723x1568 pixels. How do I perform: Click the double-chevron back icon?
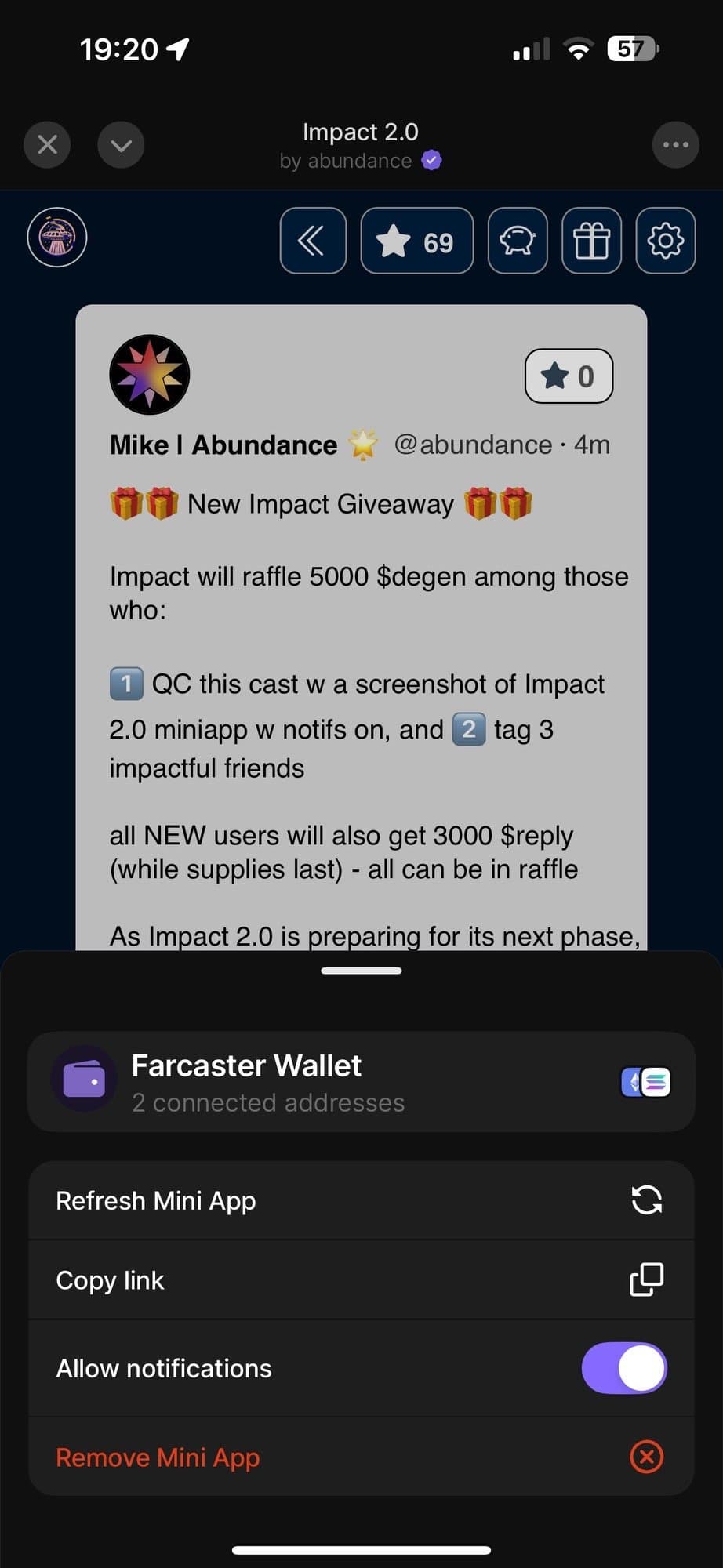click(312, 241)
